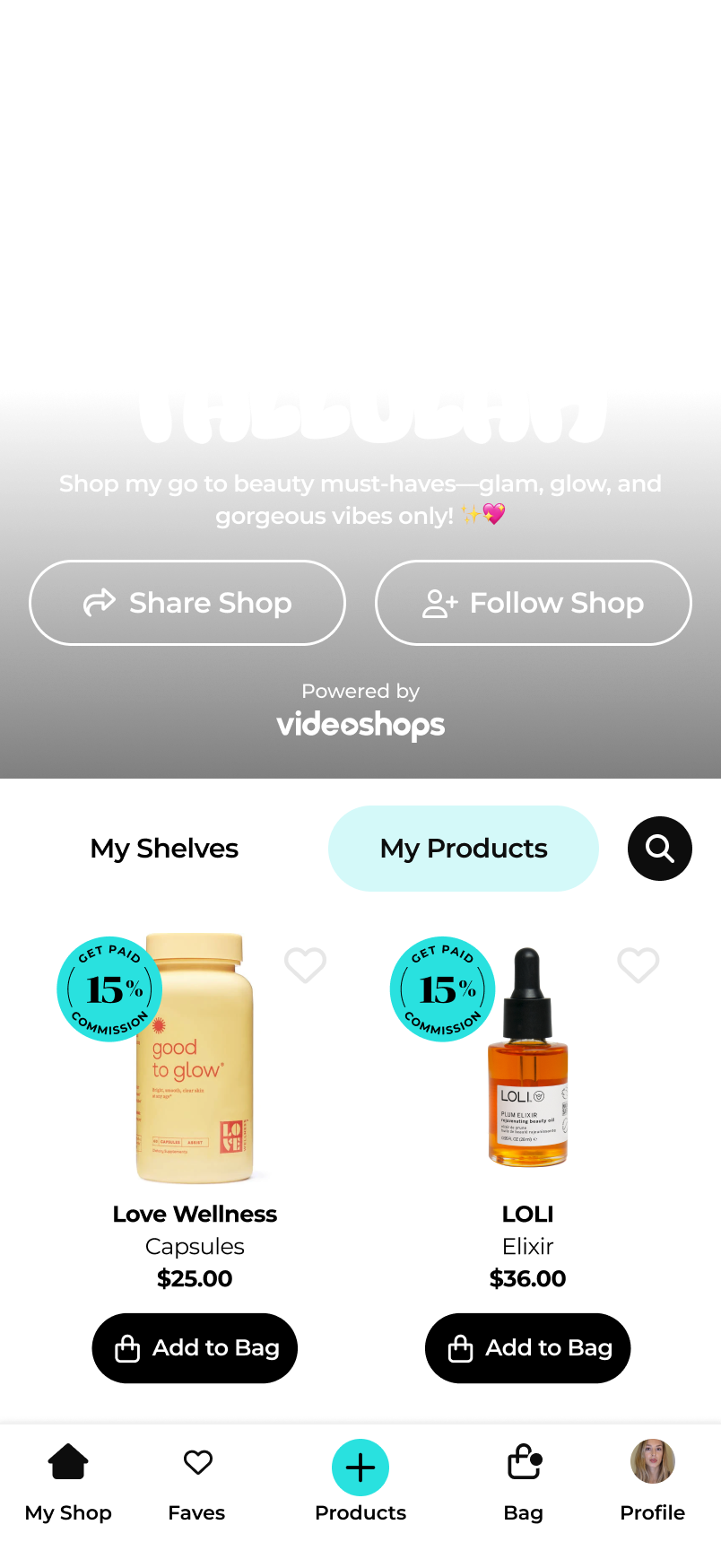
Task: Favorite the LOLI Elixir
Action: coord(638,965)
